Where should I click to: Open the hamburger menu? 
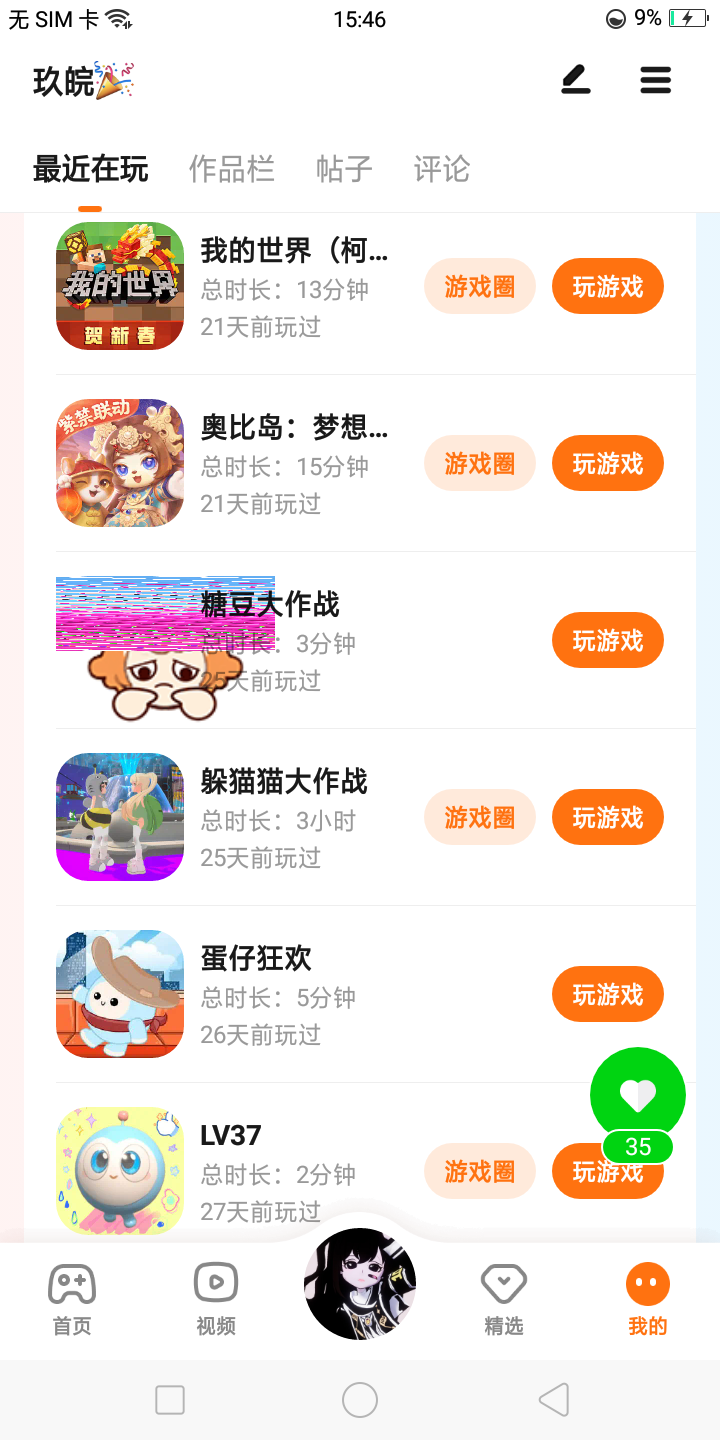point(656,80)
